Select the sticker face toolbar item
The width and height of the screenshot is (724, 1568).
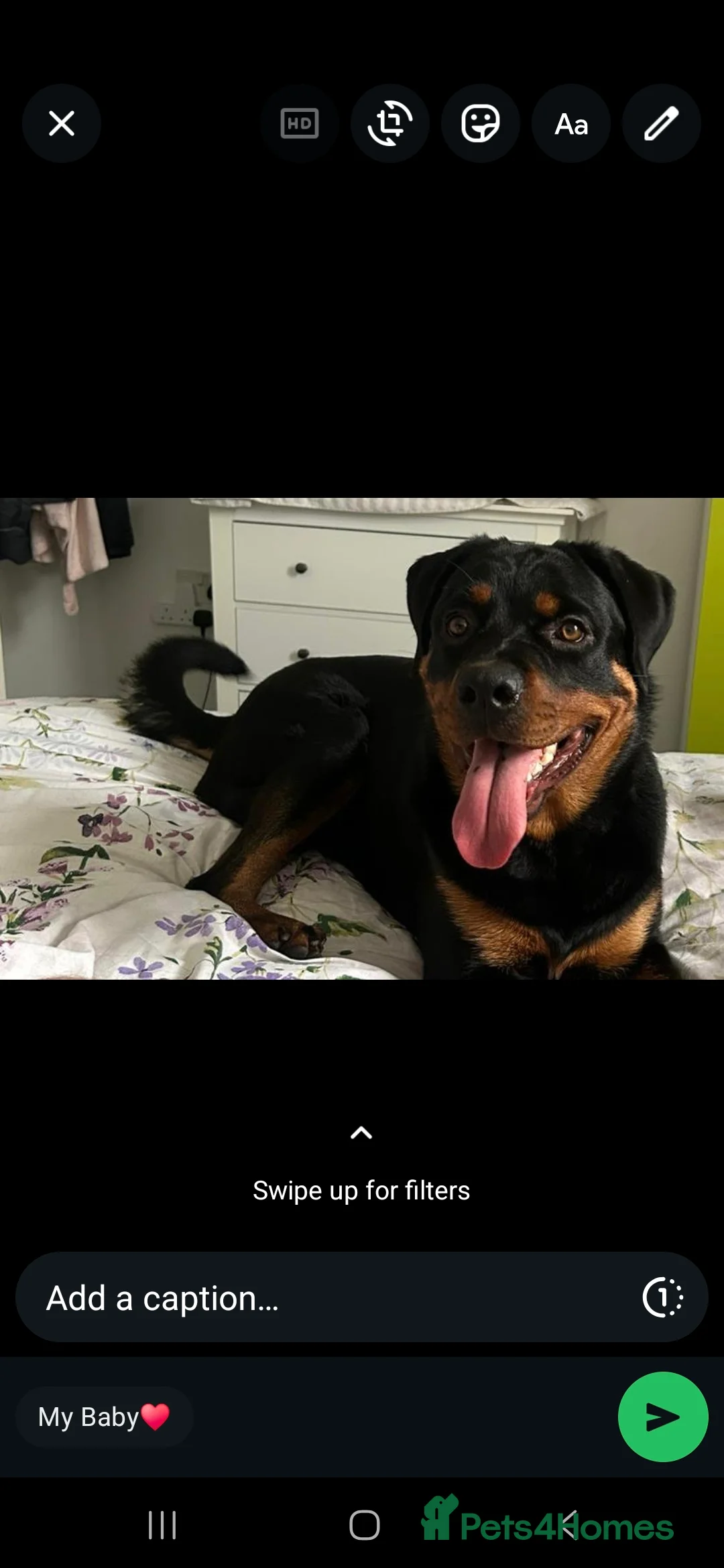[x=481, y=123]
